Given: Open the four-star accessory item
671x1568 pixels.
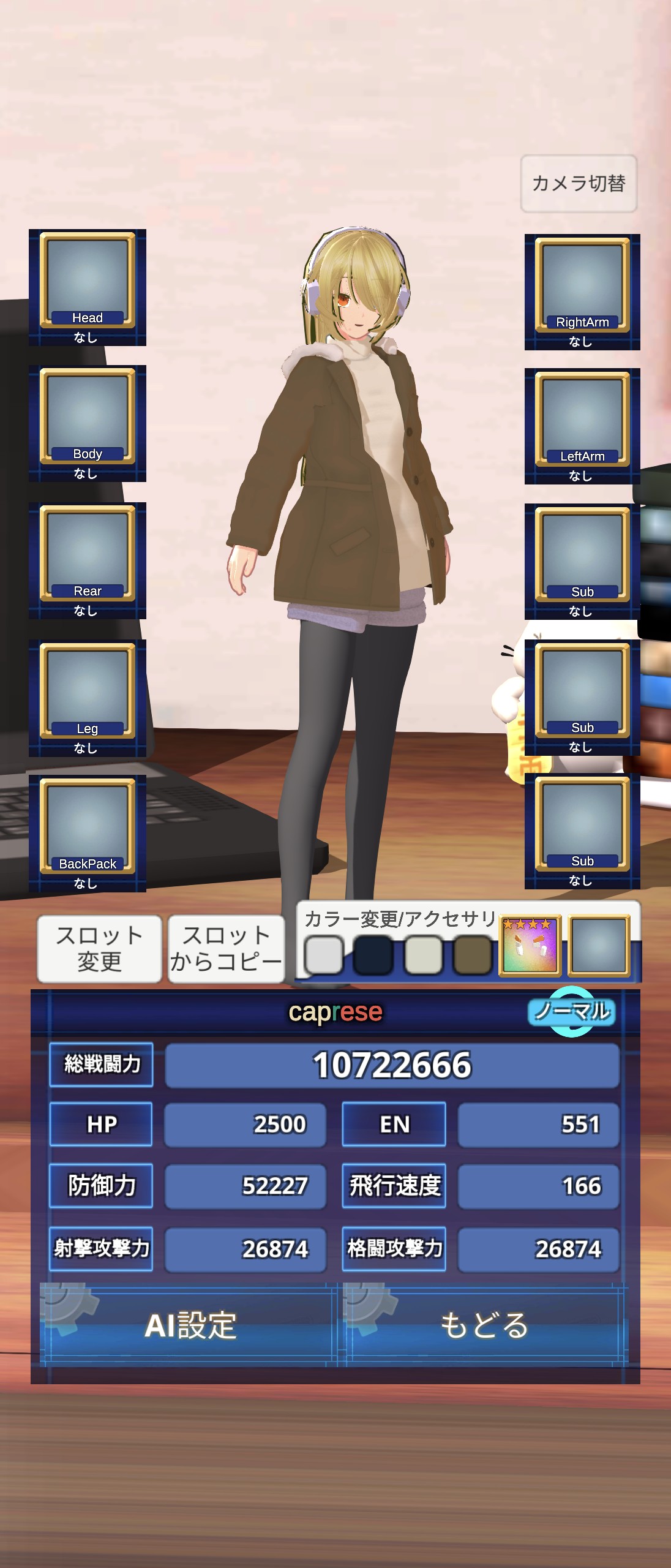Looking at the screenshot, I should [x=530, y=946].
